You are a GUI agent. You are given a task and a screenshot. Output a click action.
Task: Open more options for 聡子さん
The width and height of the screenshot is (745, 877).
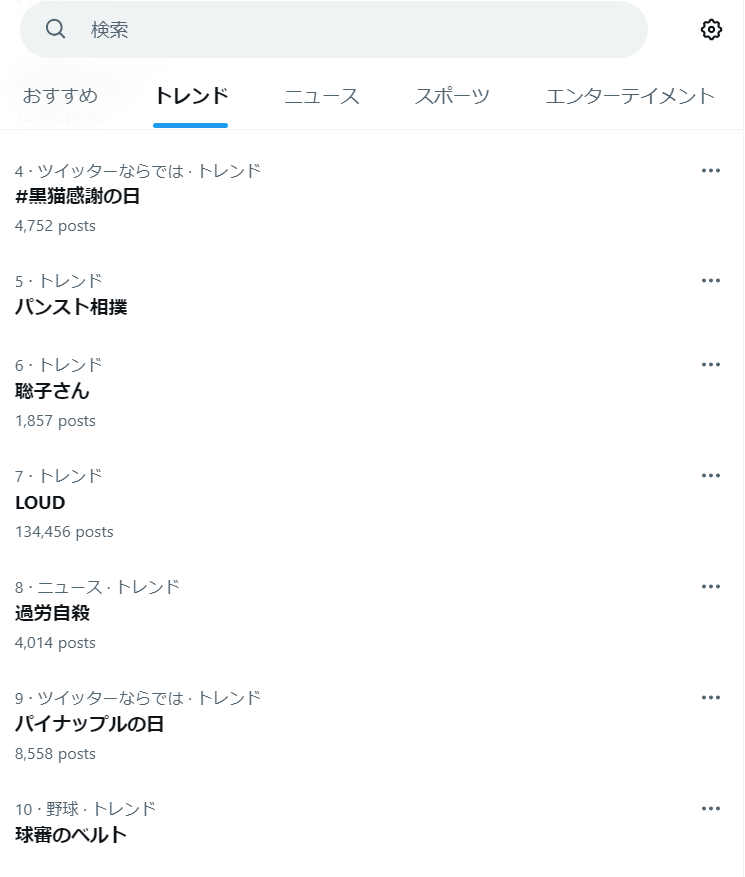(x=711, y=365)
